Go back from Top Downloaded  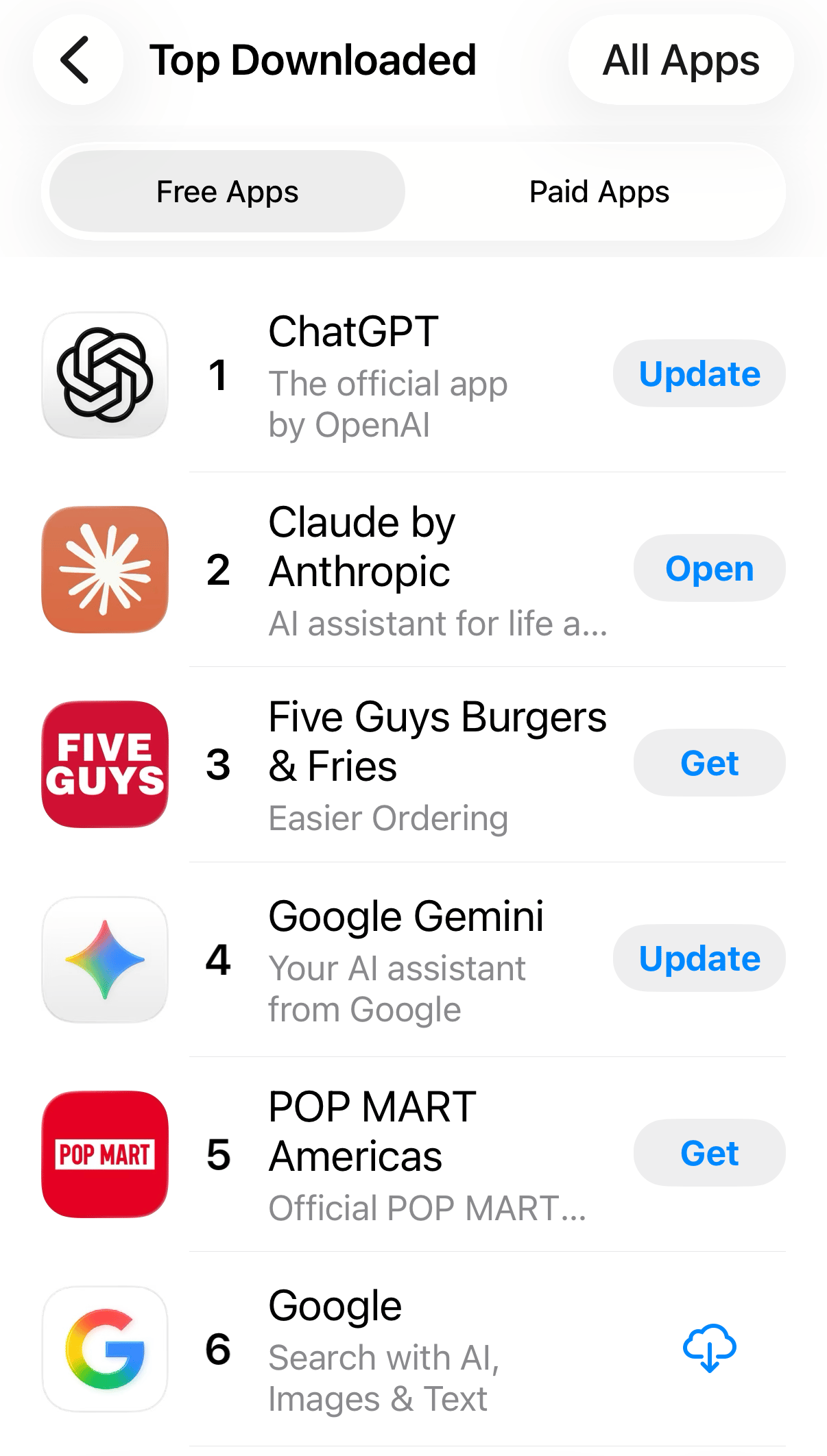pos(77,60)
